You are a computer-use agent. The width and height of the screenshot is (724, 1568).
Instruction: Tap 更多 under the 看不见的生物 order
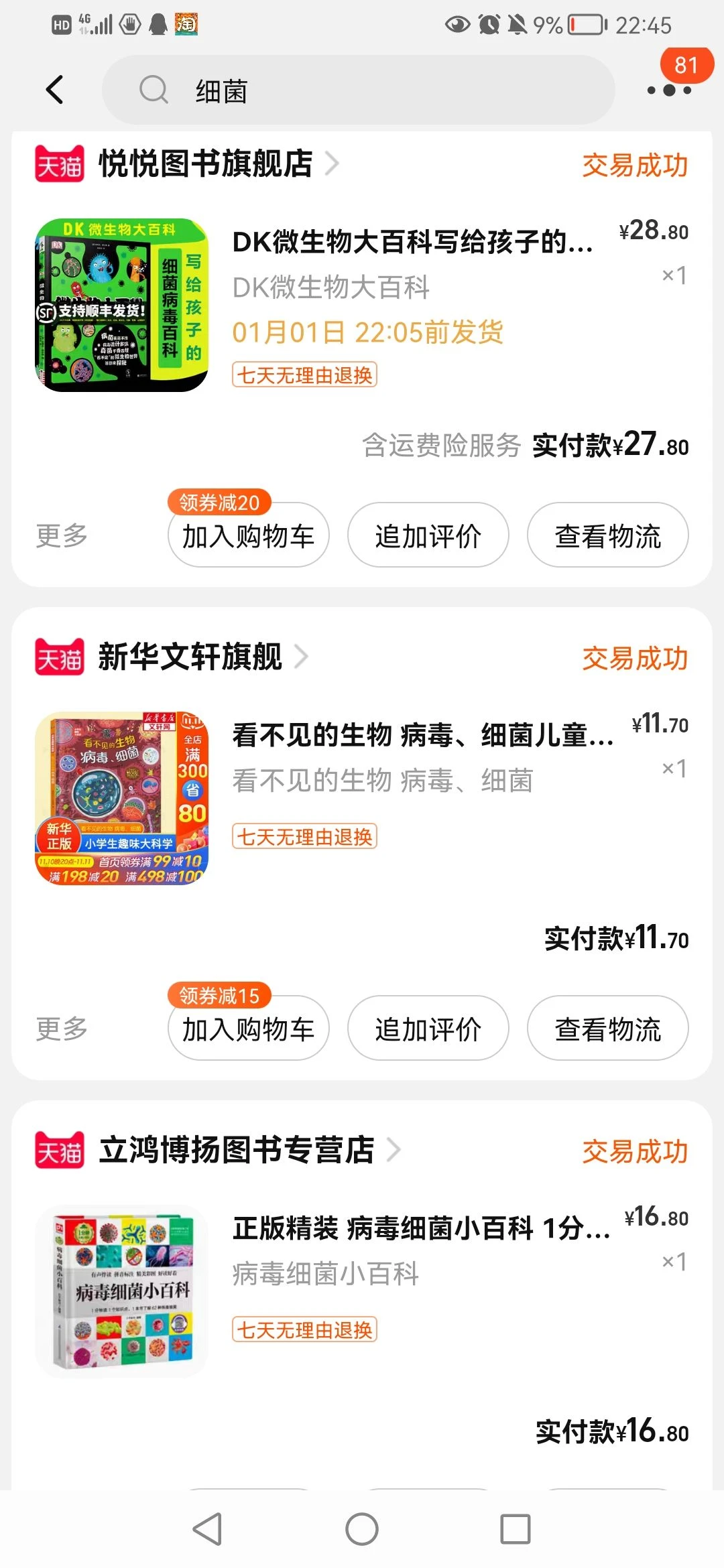click(x=62, y=1029)
